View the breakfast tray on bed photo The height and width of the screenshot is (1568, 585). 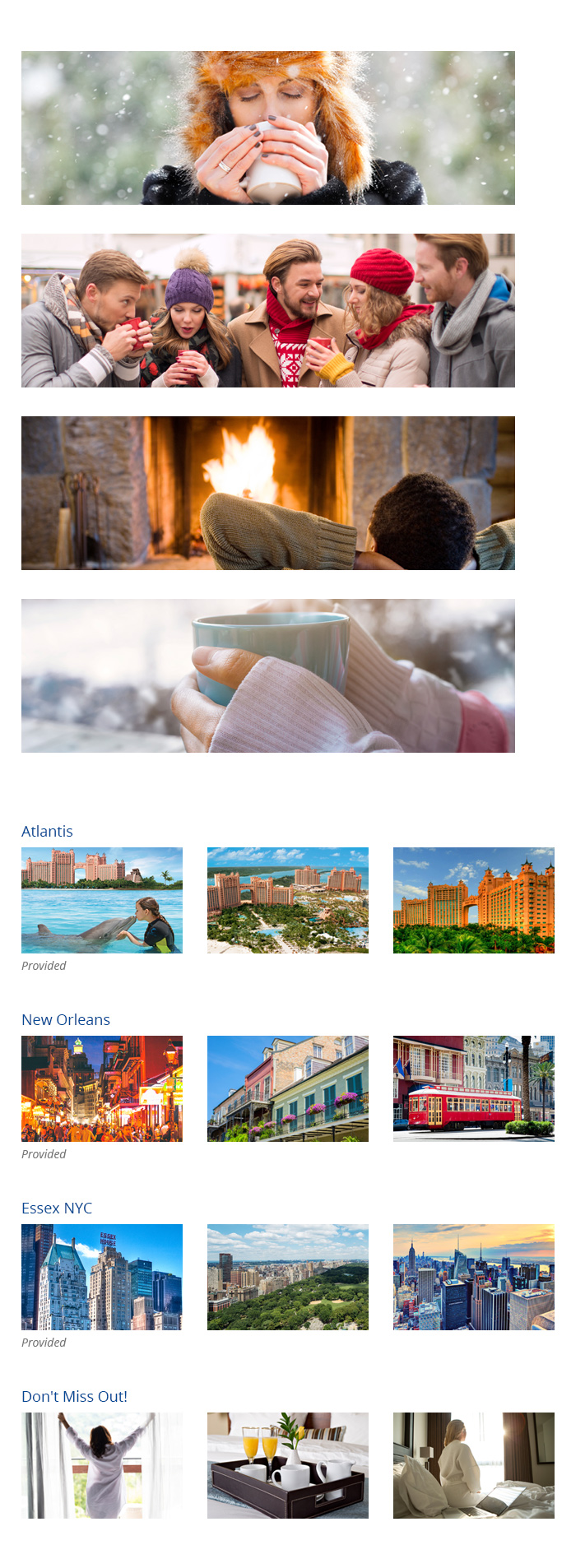click(288, 1465)
